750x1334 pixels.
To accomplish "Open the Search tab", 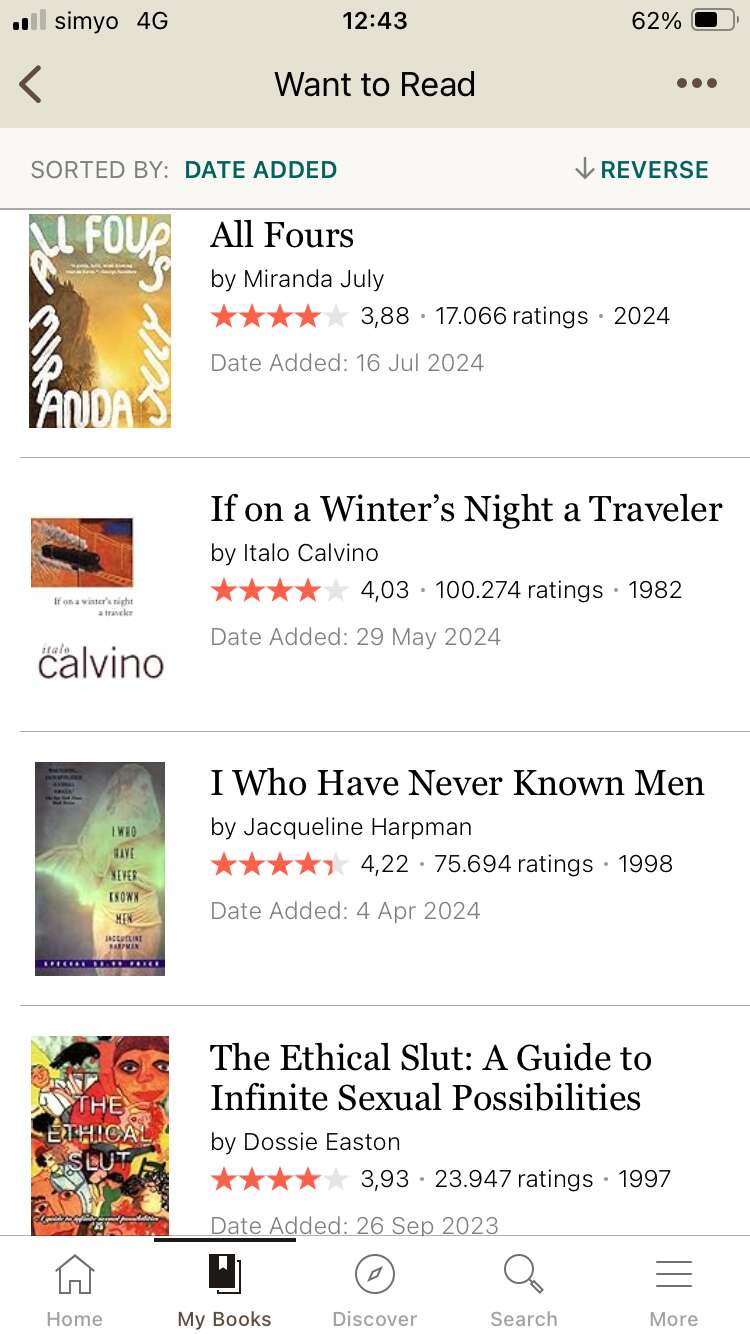I will [524, 1290].
